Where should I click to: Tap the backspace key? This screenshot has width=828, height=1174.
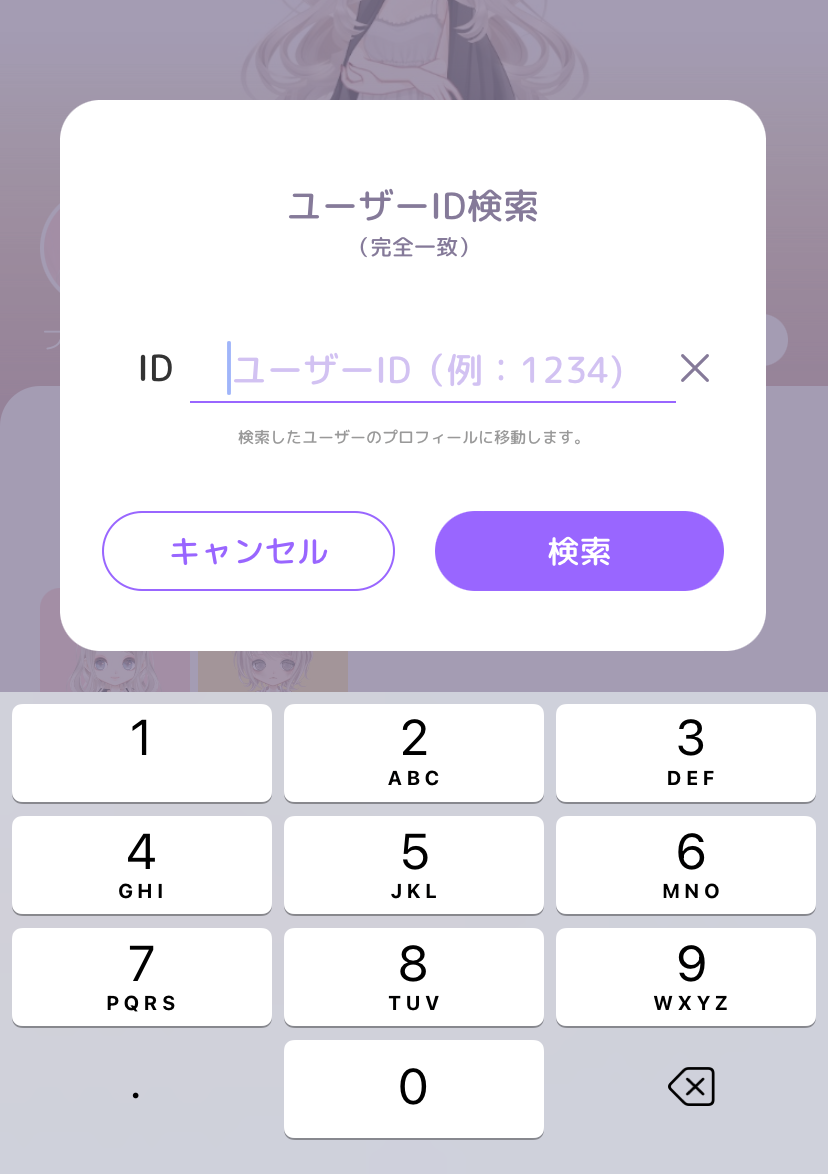pos(691,1086)
